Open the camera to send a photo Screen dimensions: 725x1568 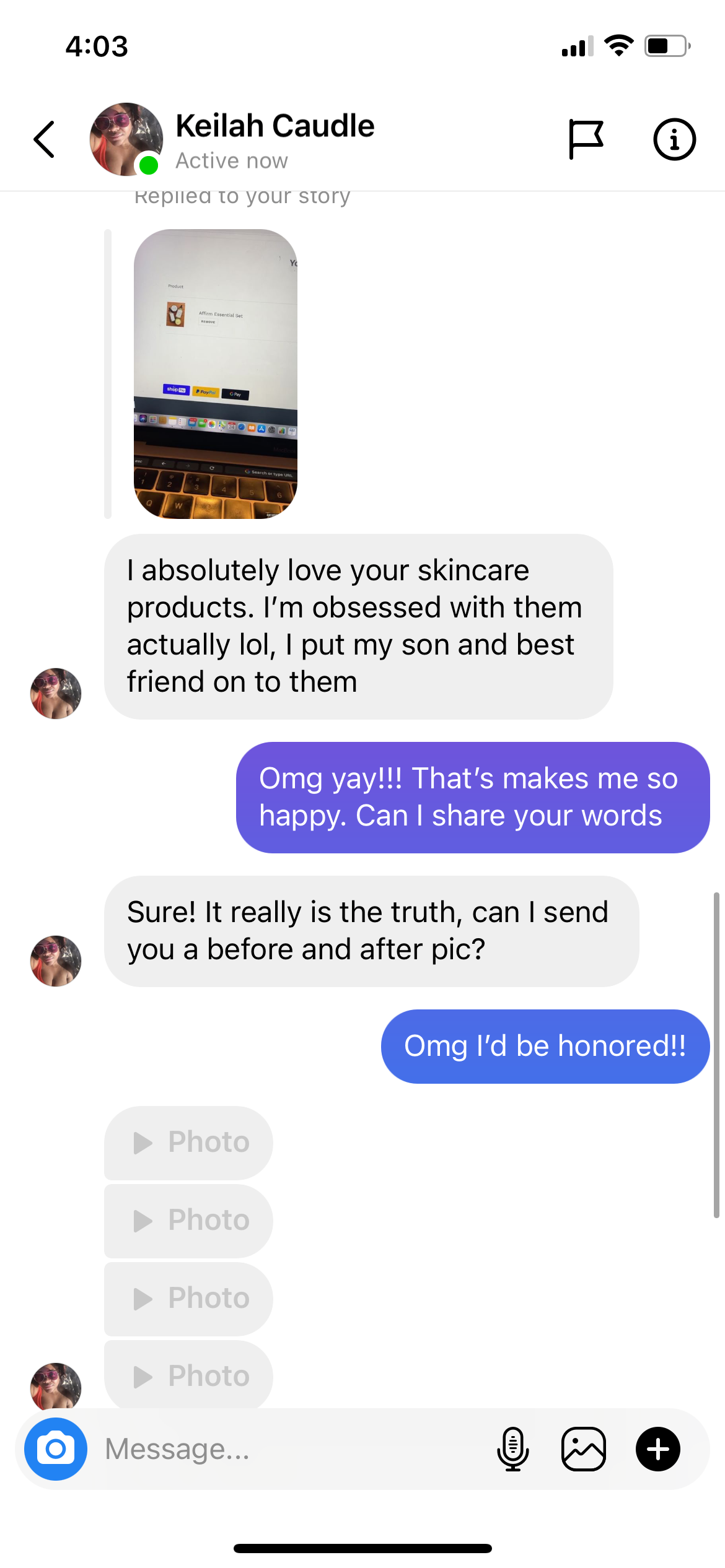point(56,1448)
